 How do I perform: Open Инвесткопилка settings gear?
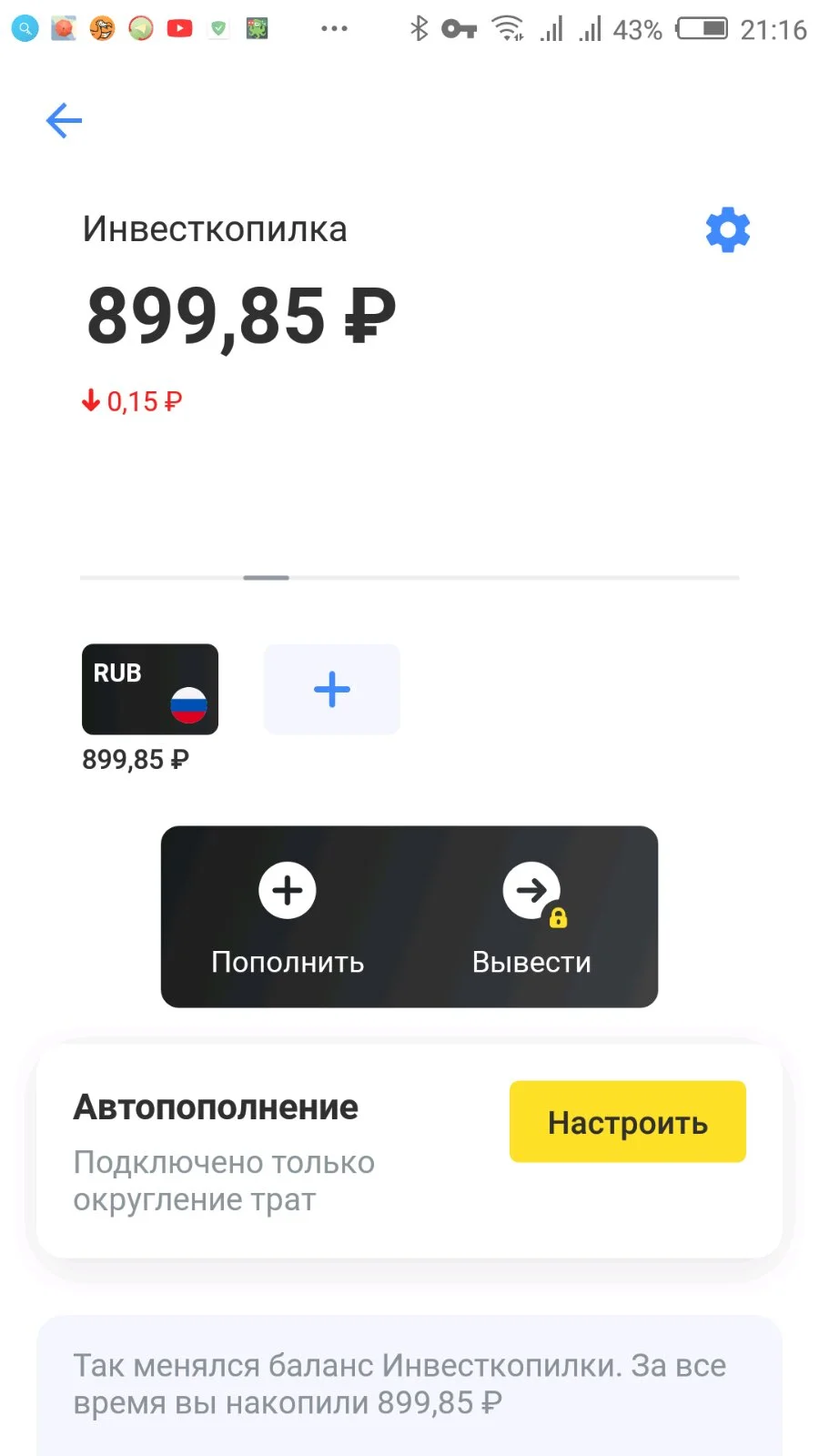(728, 229)
